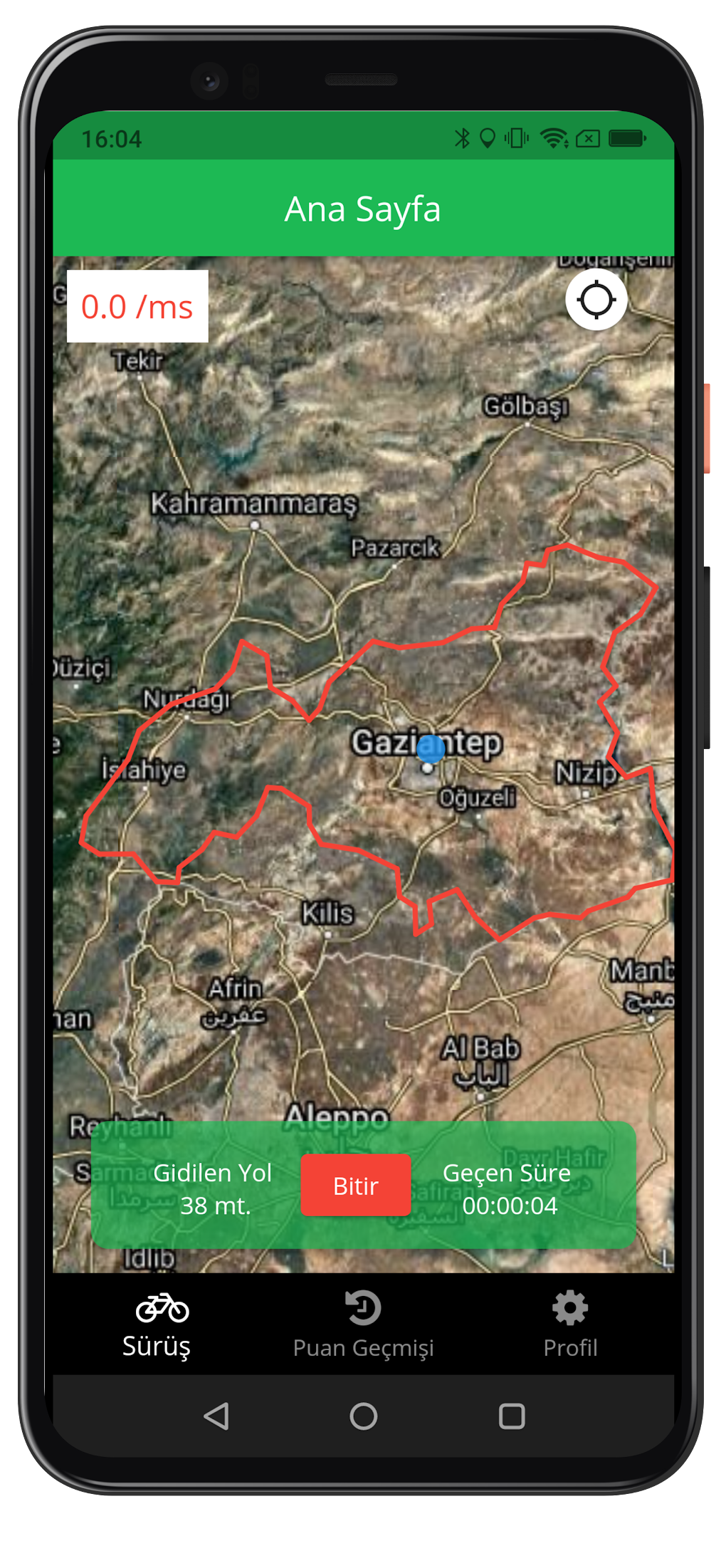Center map on my location

click(x=596, y=300)
